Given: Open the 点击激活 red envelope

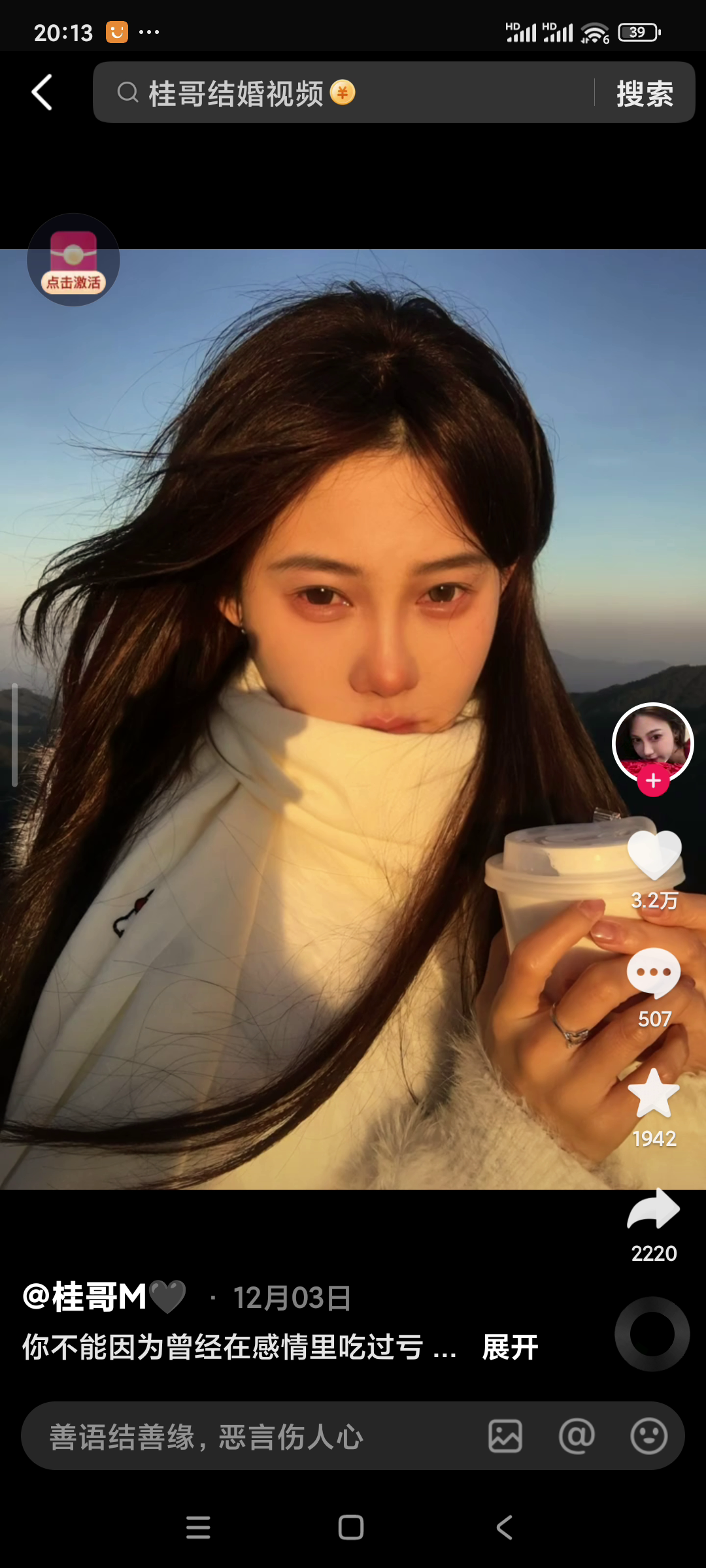Looking at the screenshot, I should [x=73, y=260].
